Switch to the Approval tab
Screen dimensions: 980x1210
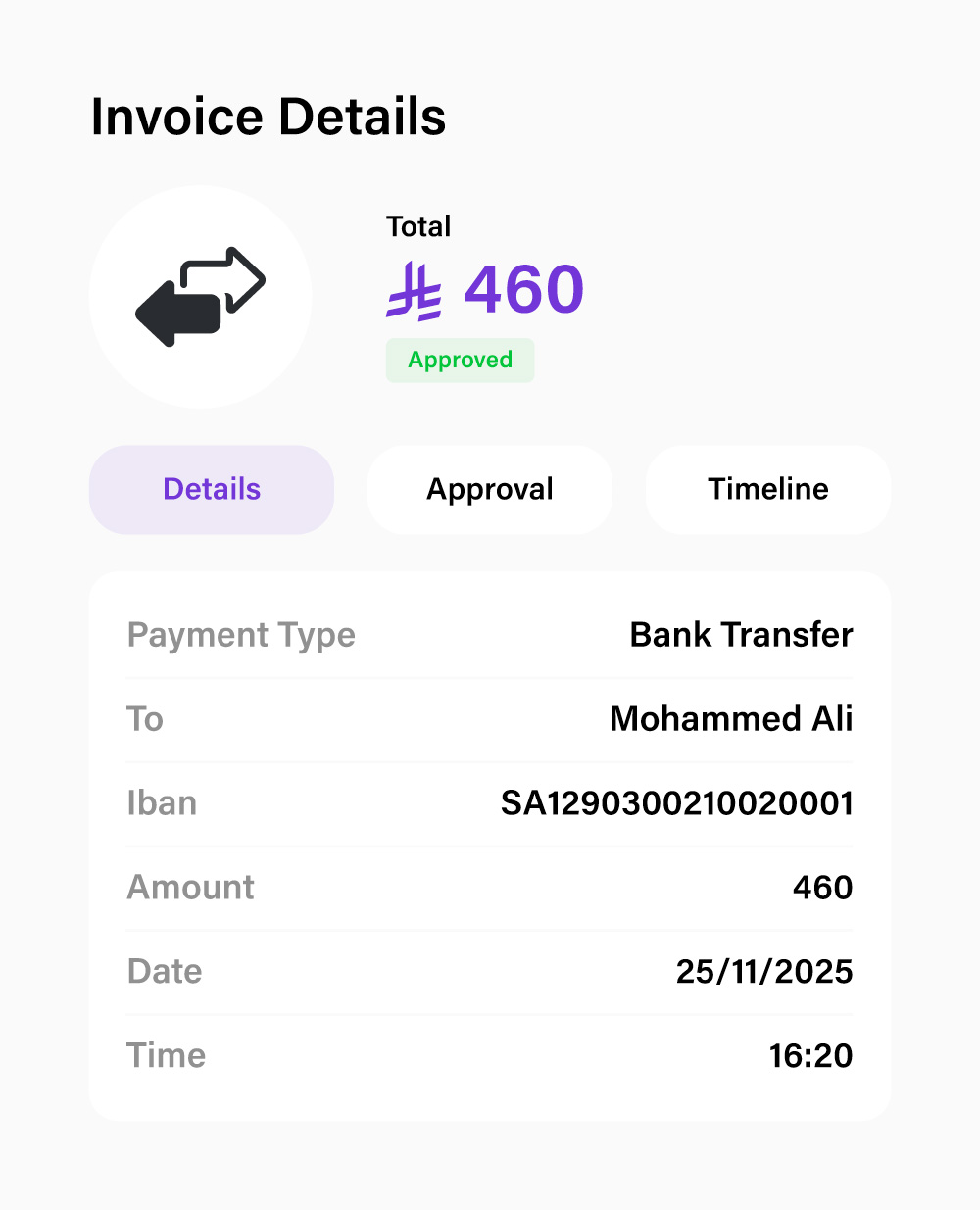[x=489, y=490]
